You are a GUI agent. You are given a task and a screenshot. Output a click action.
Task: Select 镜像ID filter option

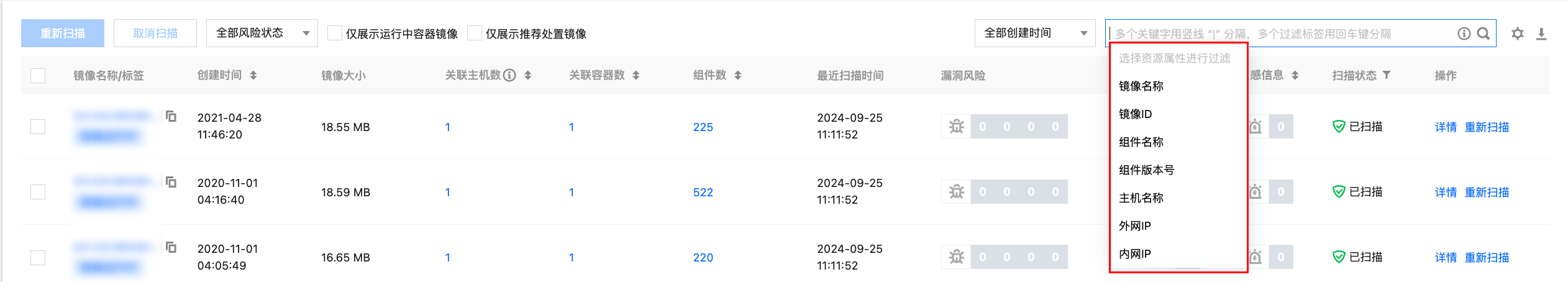click(1136, 114)
